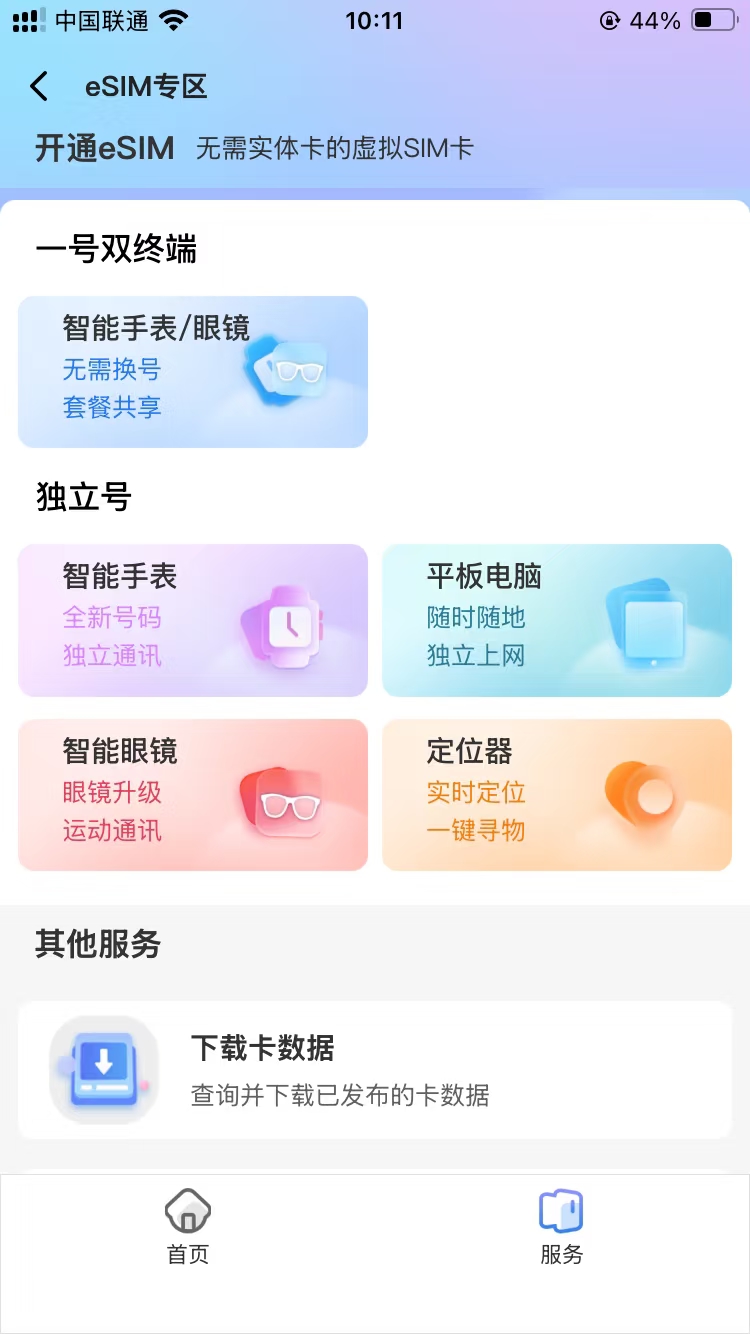Switch to the 服务 tab
This screenshot has height=1334, width=750.
pyautogui.click(x=561, y=1226)
